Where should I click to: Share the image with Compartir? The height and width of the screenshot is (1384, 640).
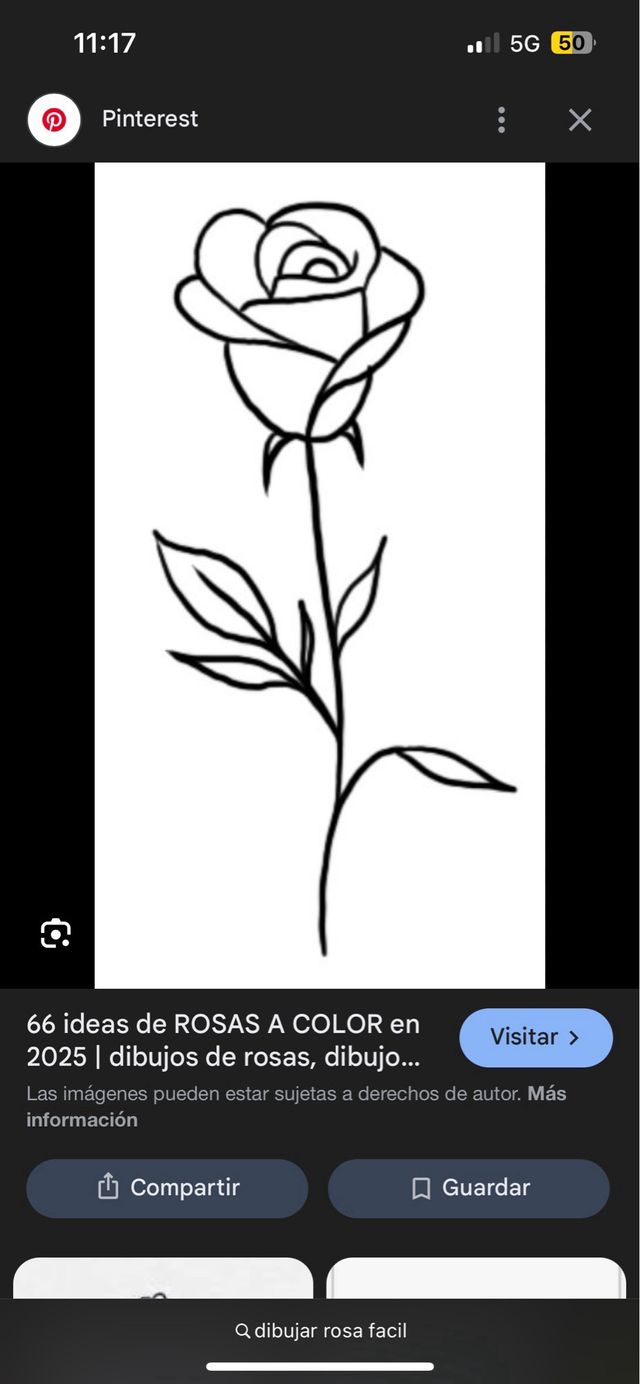[x=167, y=1188]
